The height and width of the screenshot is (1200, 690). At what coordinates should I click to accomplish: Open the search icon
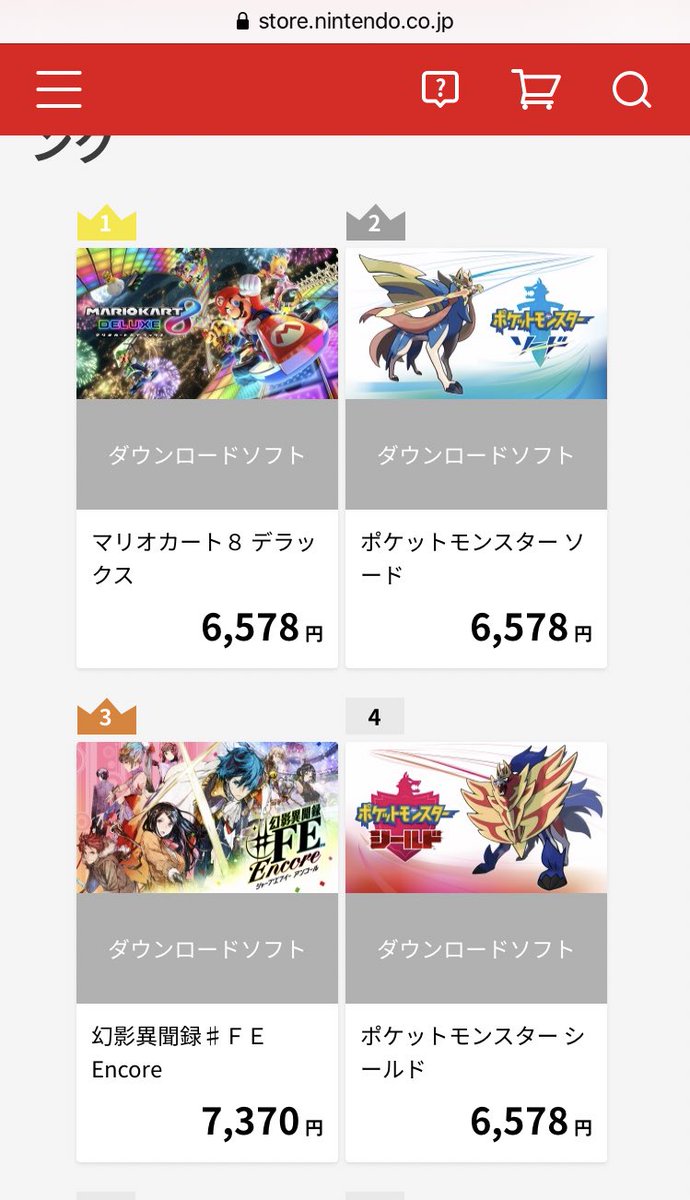click(x=631, y=90)
